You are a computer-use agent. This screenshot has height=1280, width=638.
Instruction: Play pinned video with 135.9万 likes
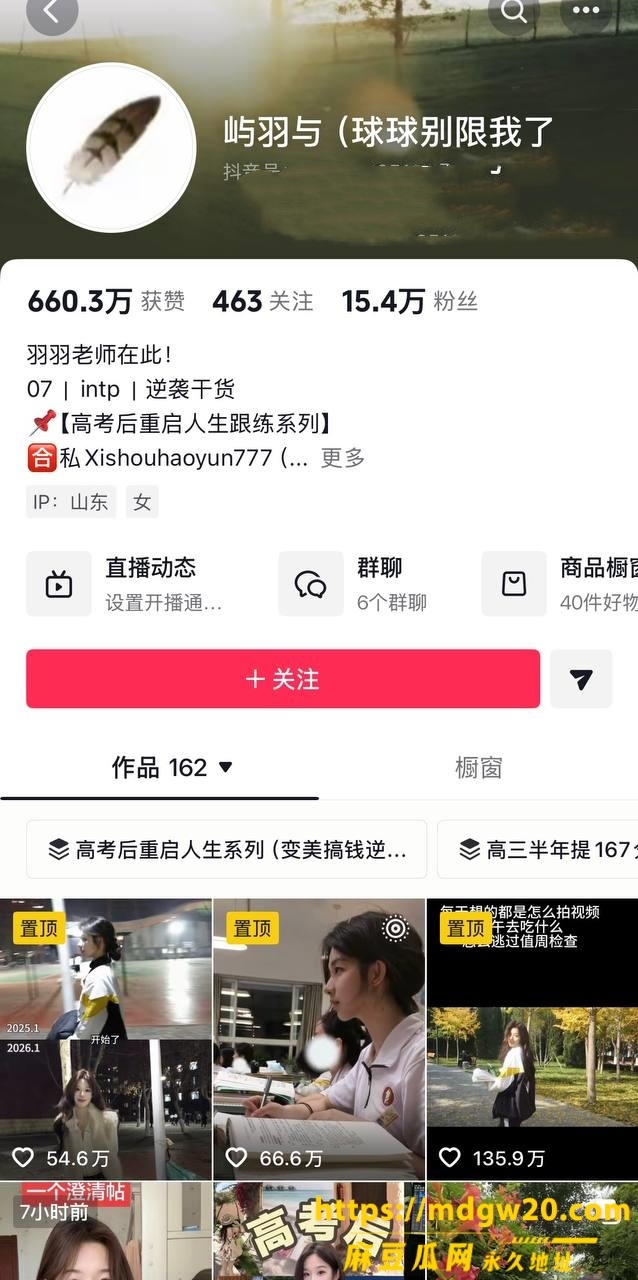point(532,1039)
